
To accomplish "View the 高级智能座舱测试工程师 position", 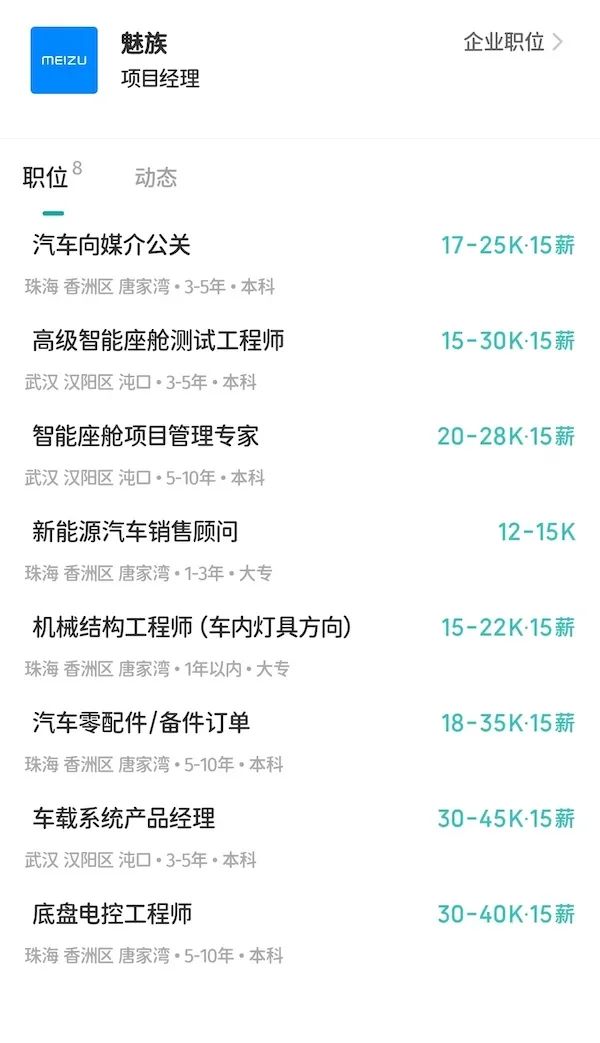I will tap(300, 361).
